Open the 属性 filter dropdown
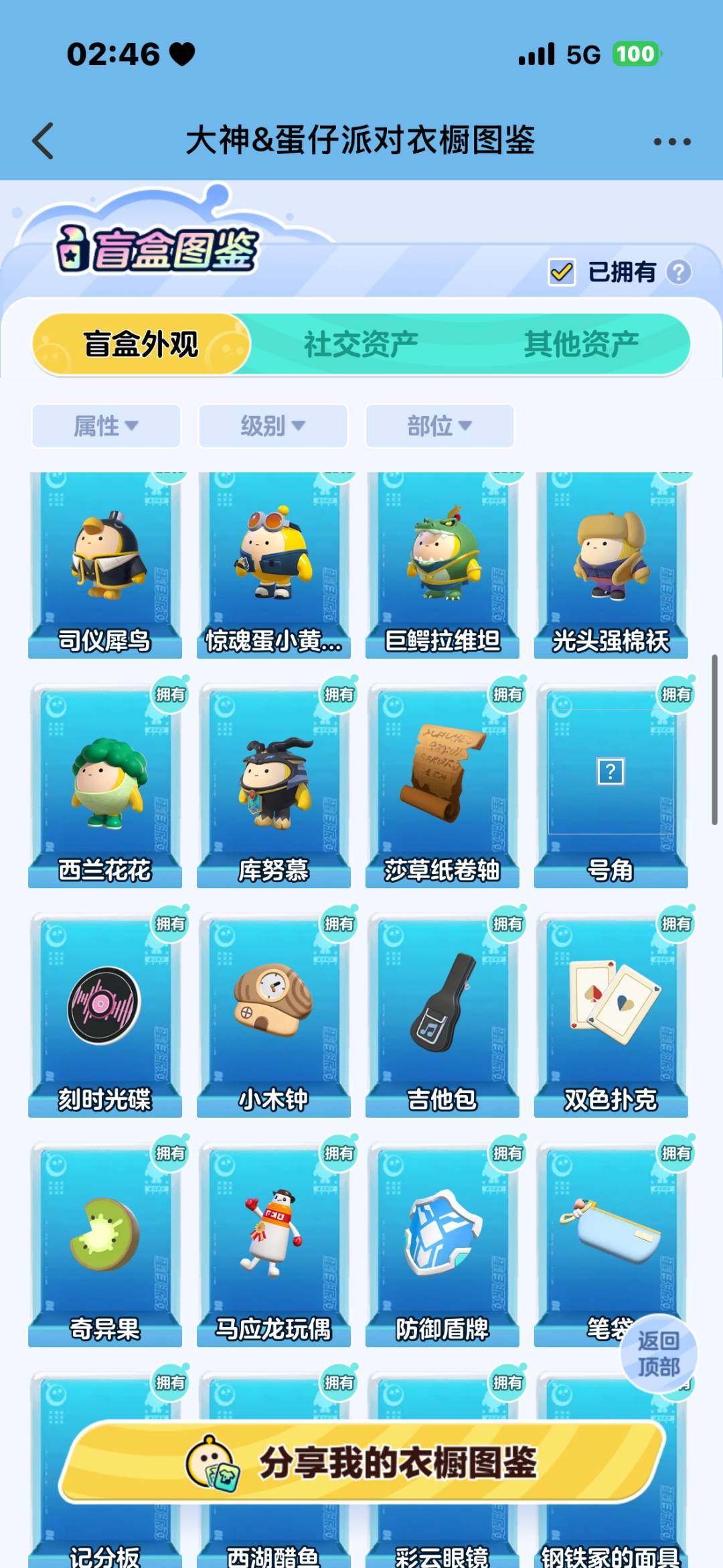 pyautogui.click(x=106, y=427)
